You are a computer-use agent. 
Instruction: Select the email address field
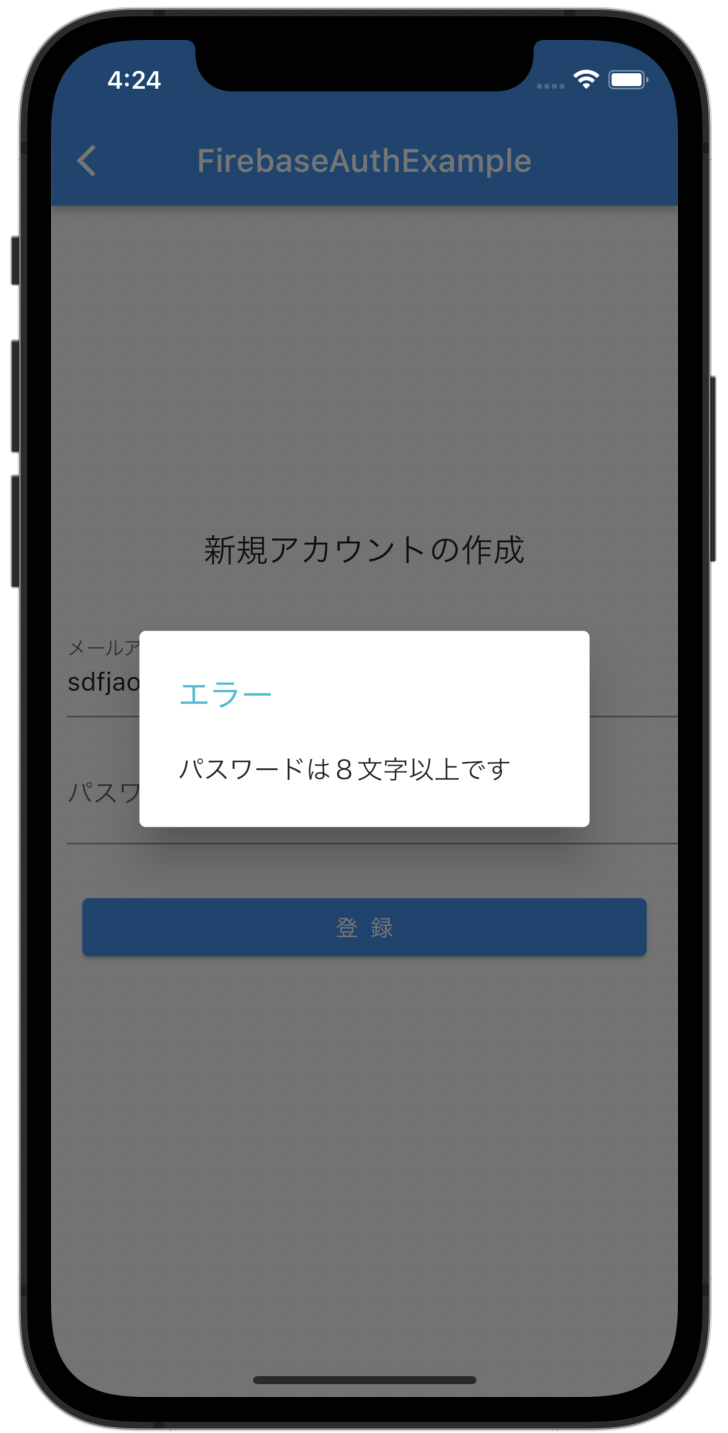[x=102, y=682]
